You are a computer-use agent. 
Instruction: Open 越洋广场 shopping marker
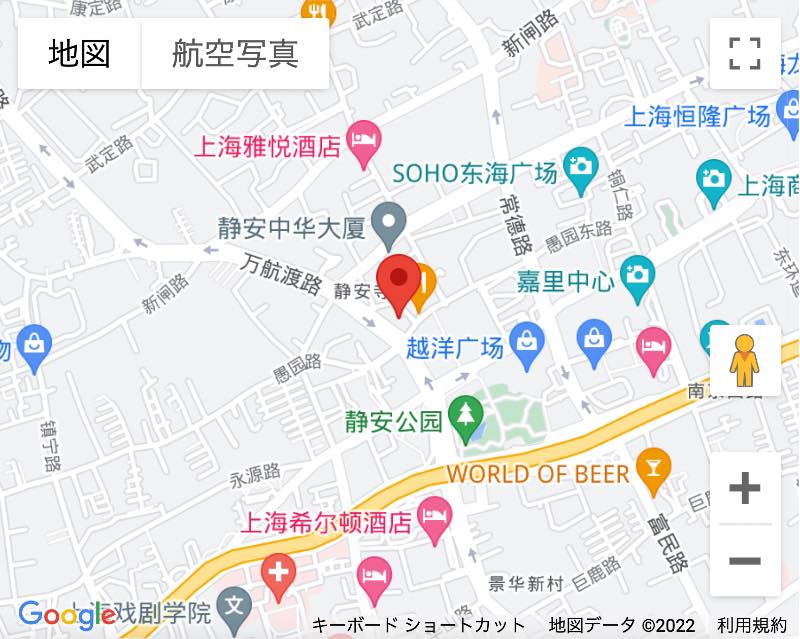coord(525,341)
